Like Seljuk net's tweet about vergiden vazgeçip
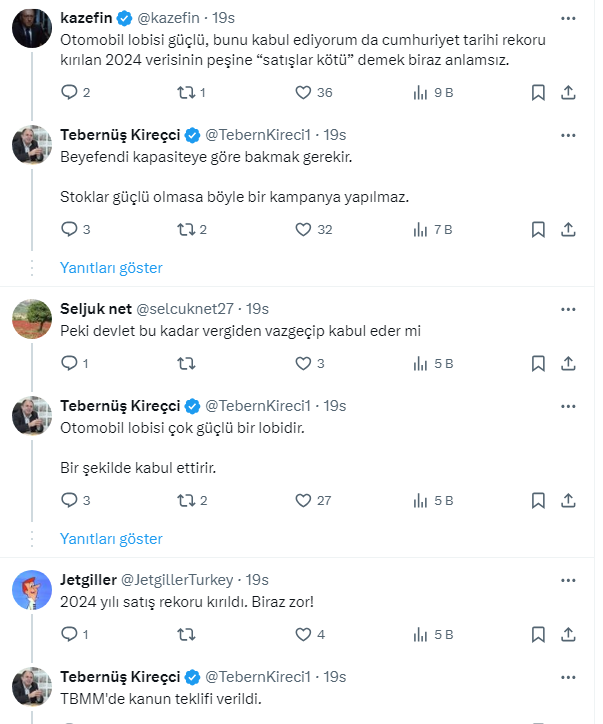 305,364
